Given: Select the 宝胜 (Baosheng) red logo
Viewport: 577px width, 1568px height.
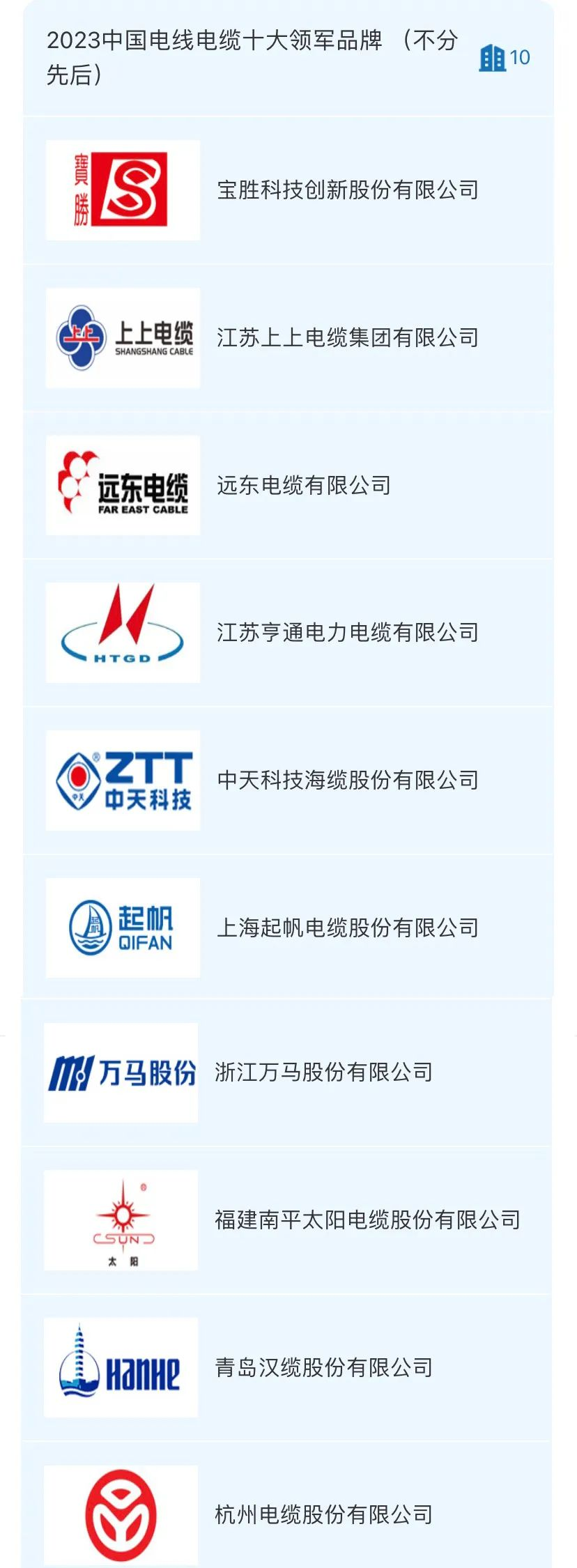Looking at the screenshot, I should pyautogui.click(x=122, y=188).
